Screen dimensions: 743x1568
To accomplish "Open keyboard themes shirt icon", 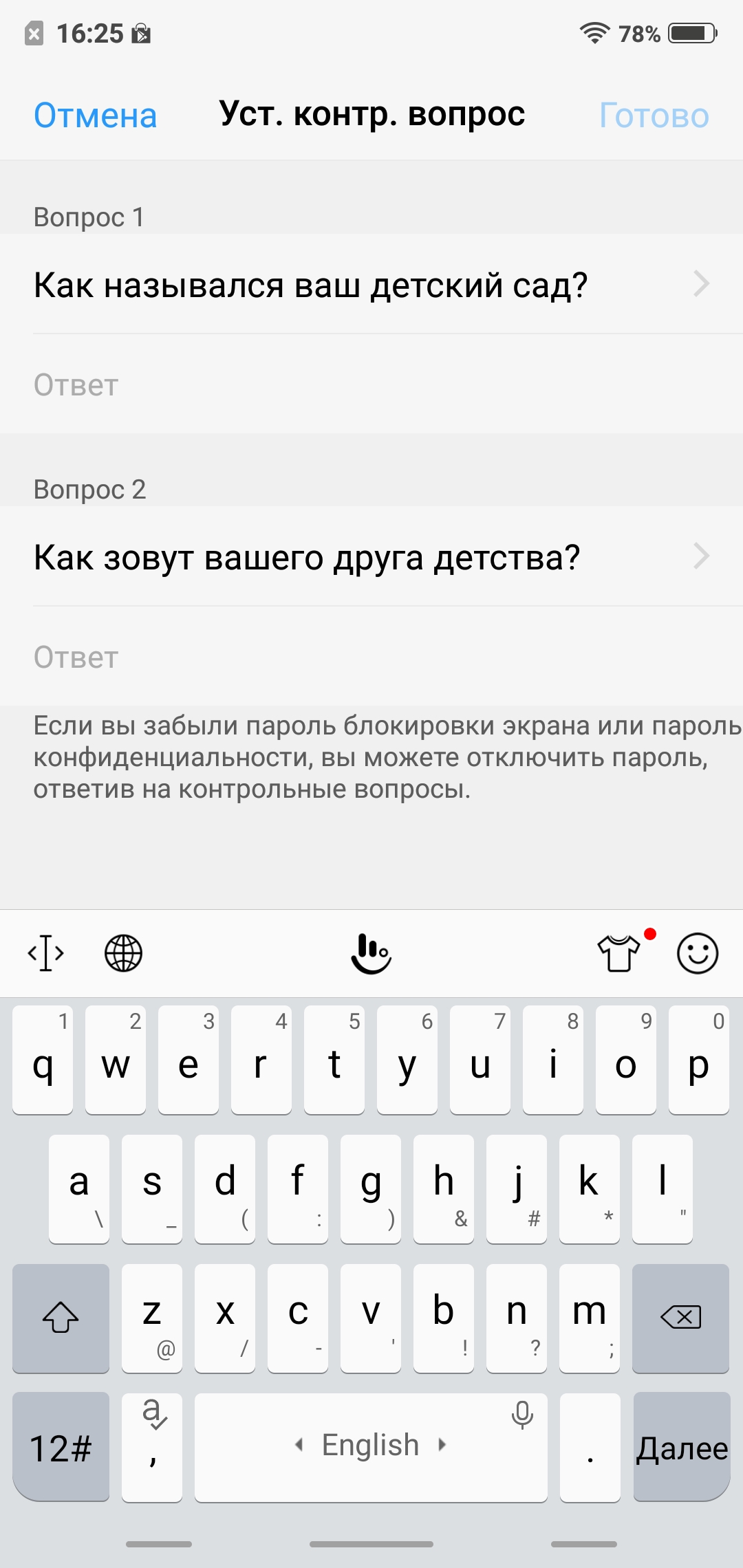I will click(x=619, y=953).
